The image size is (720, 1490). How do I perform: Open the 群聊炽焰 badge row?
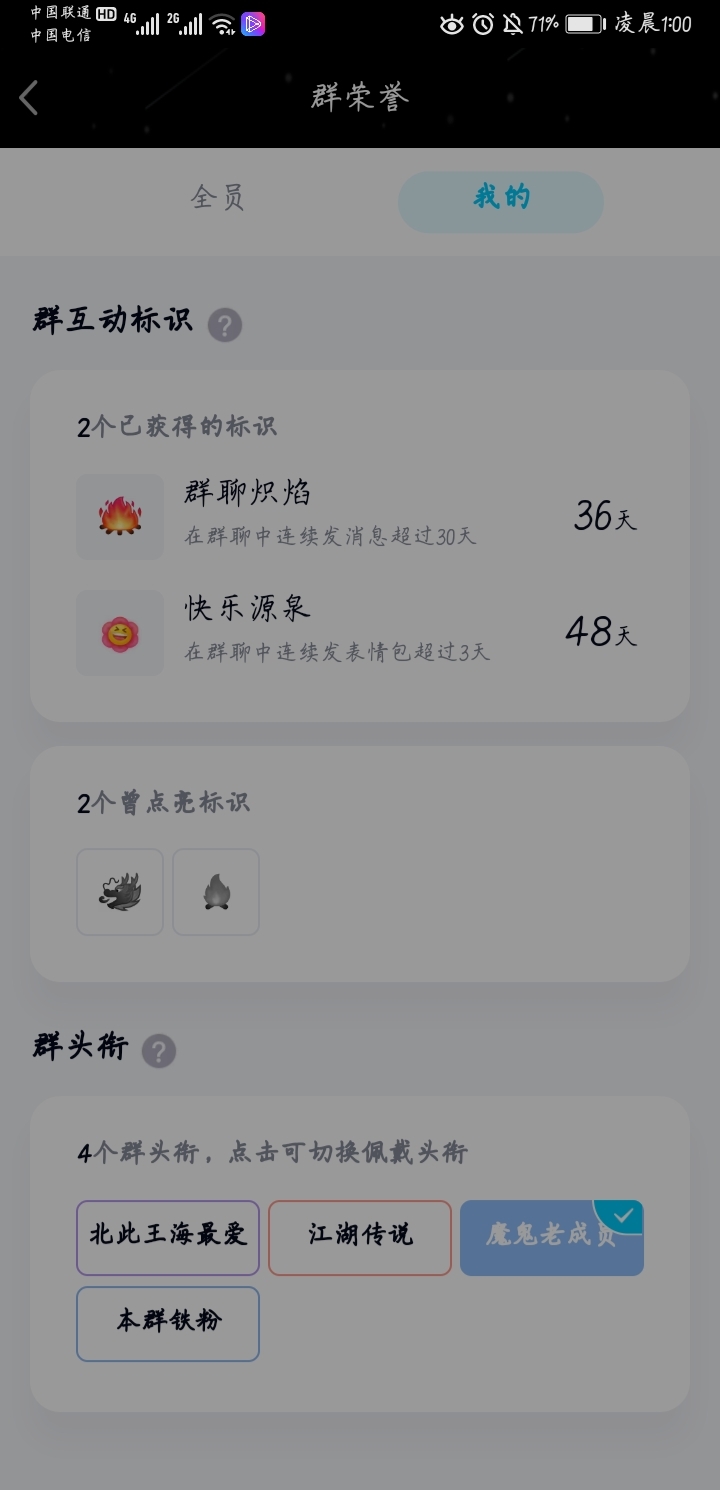click(359, 516)
